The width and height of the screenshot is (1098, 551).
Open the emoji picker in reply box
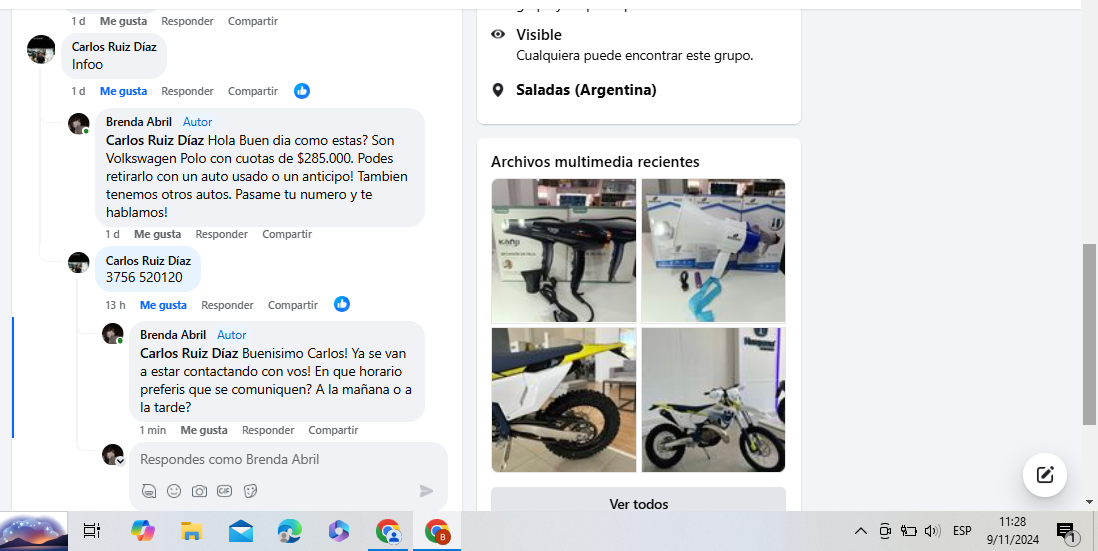pyautogui.click(x=174, y=491)
